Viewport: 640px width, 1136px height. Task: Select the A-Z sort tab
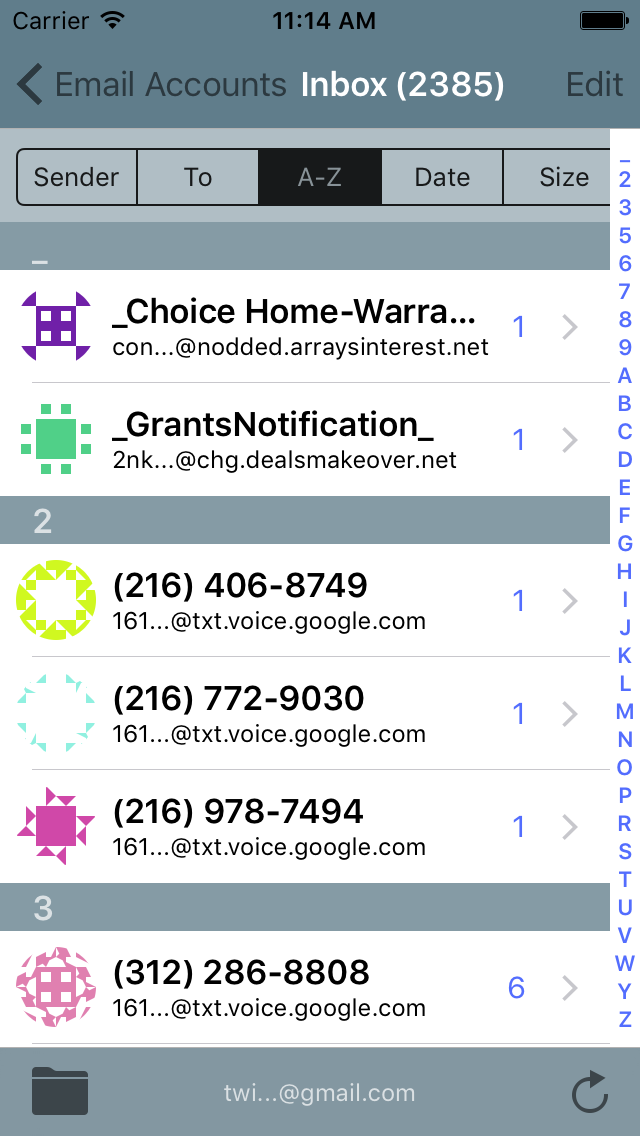[320, 177]
